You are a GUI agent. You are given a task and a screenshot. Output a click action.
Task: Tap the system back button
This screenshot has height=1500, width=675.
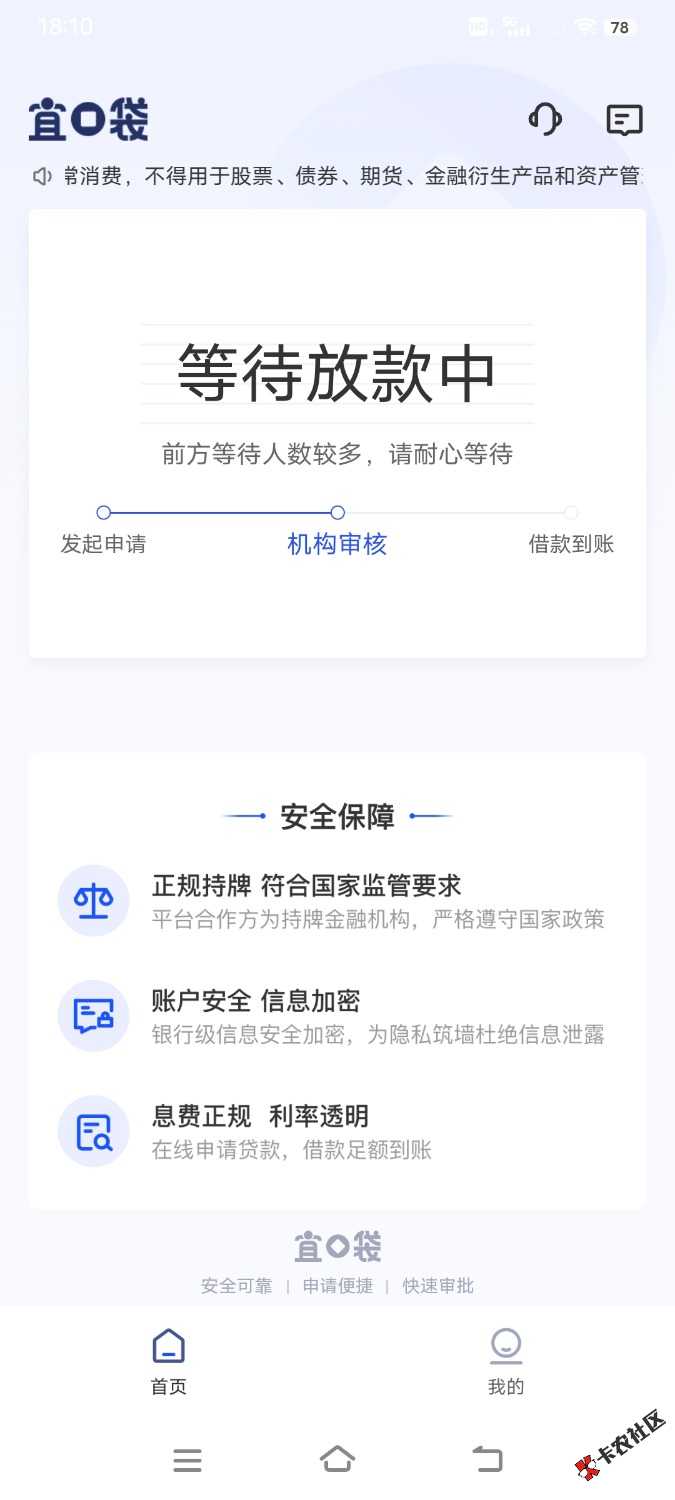click(487, 1459)
